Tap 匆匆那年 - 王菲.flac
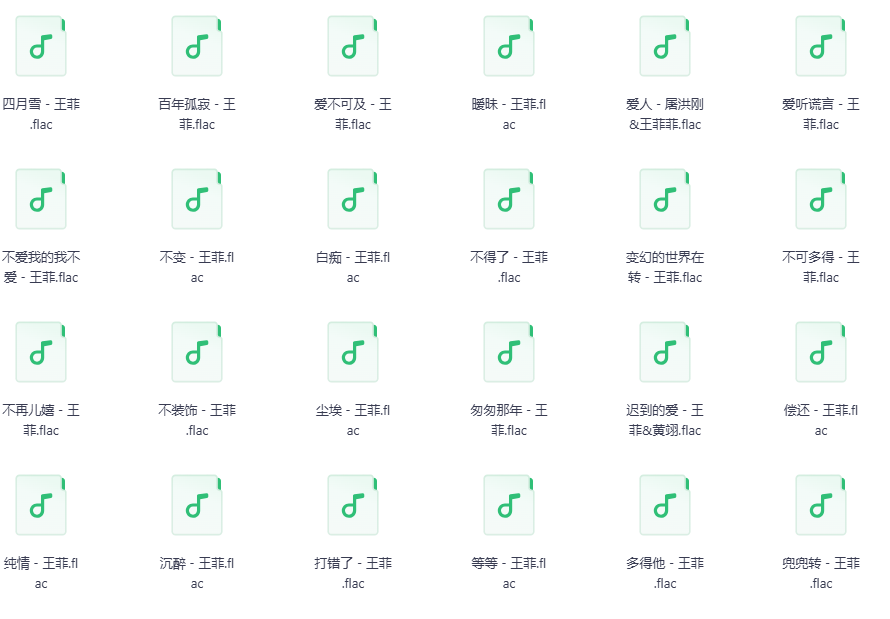The width and height of the screenshot is (890, 619). point(509,353)
